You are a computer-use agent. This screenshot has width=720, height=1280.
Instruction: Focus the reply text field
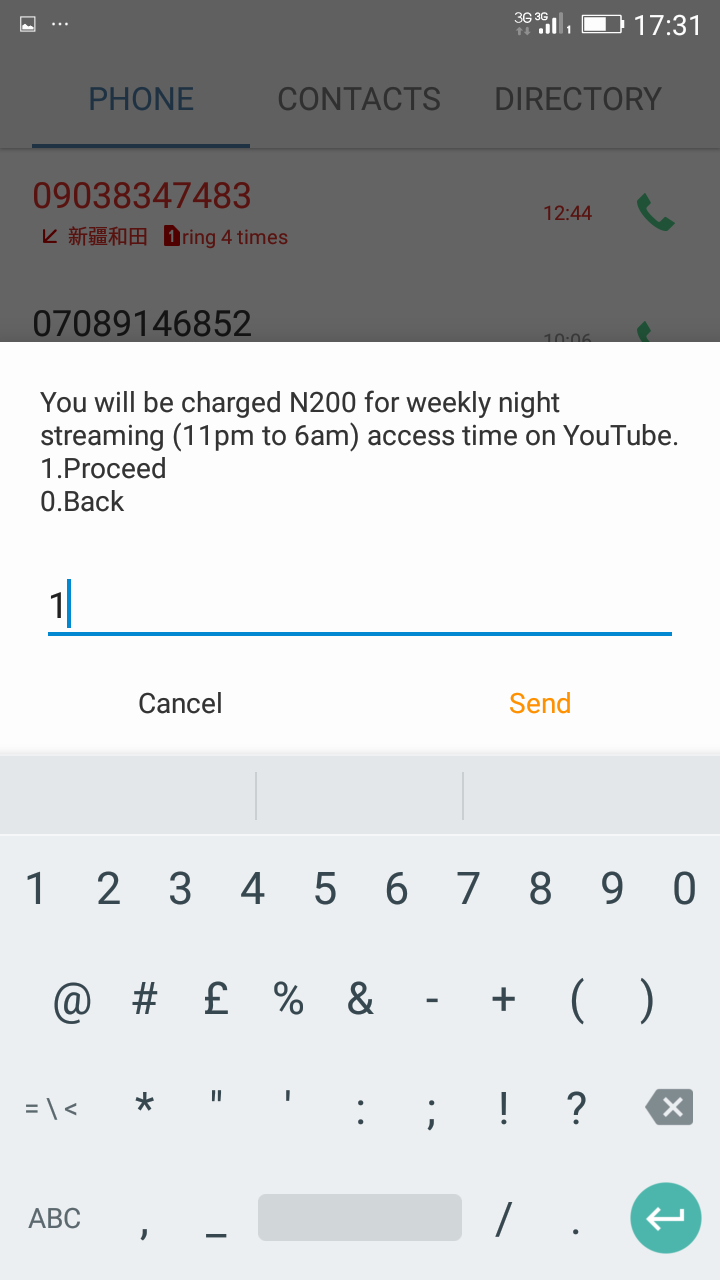point(360,606)
